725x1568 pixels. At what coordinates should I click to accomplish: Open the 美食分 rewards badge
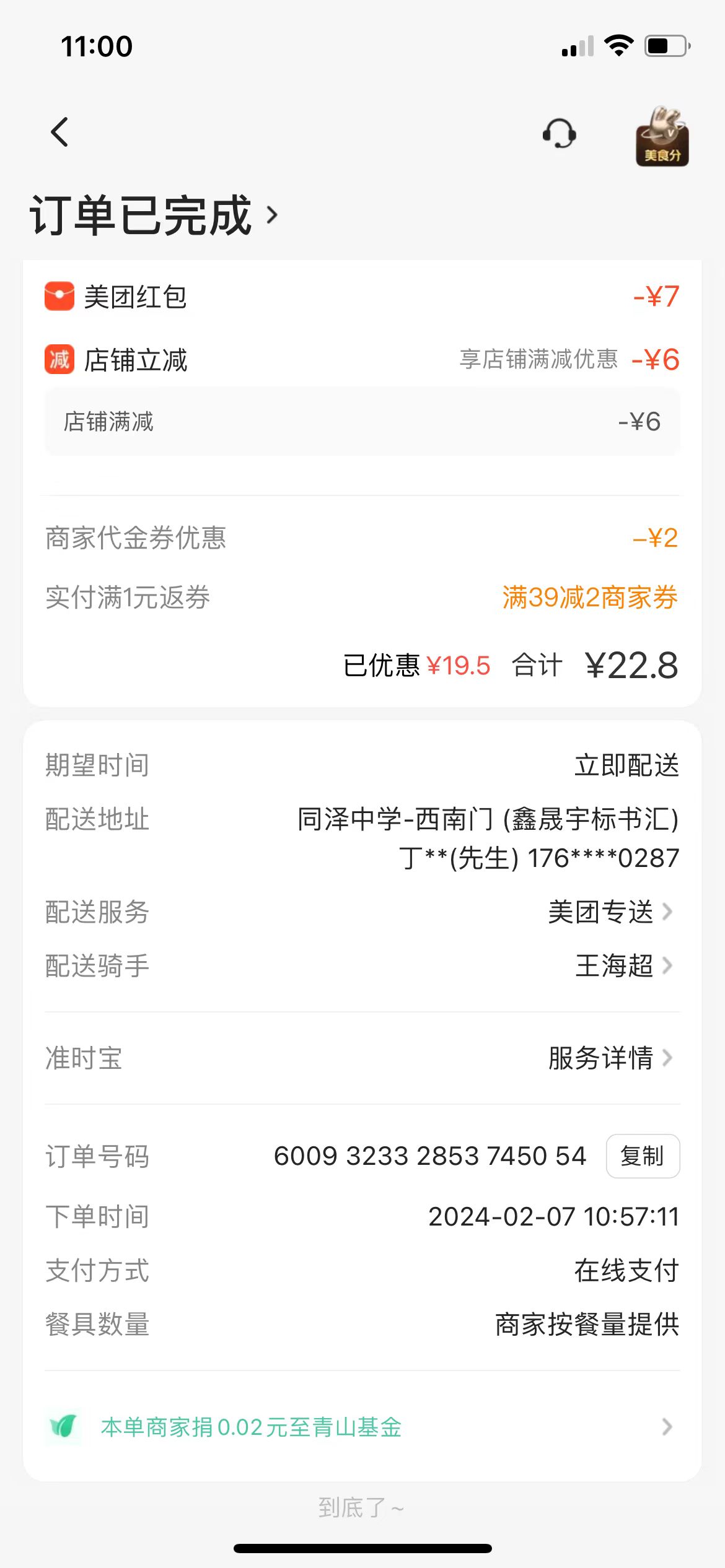(662, 136)
